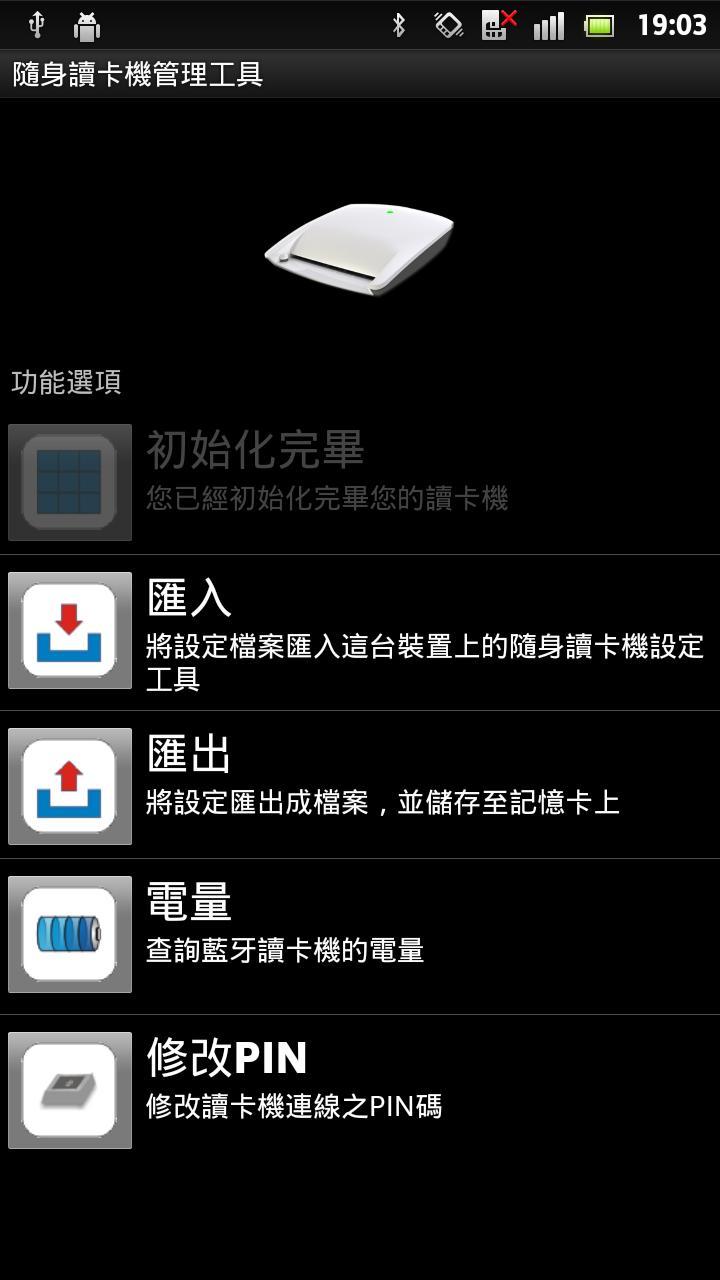Open the 修改PIN card reader icon
The image size is (720, 1280).
(x=69, y=1090)
